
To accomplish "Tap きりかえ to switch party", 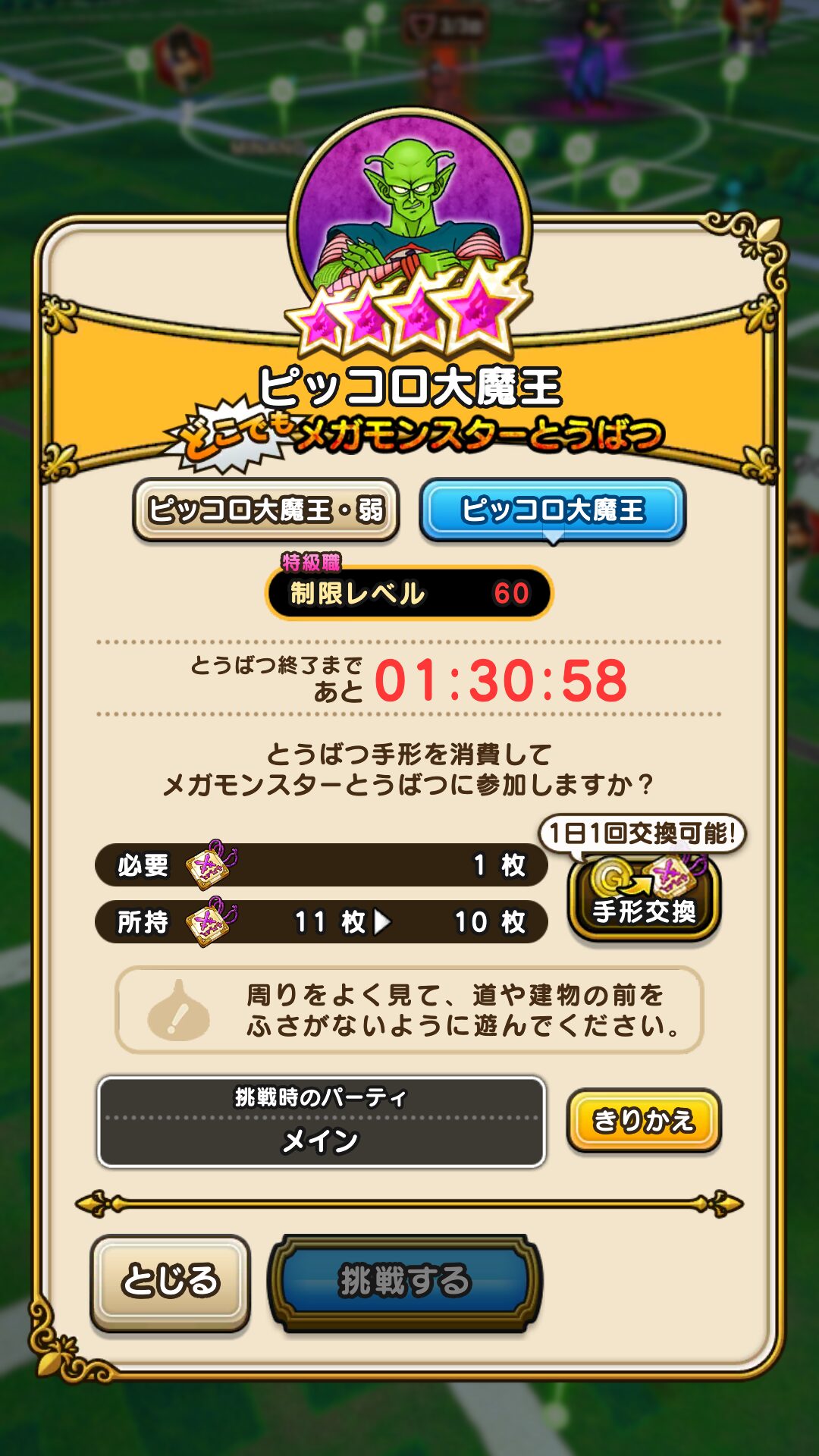I will [643, 1120].
